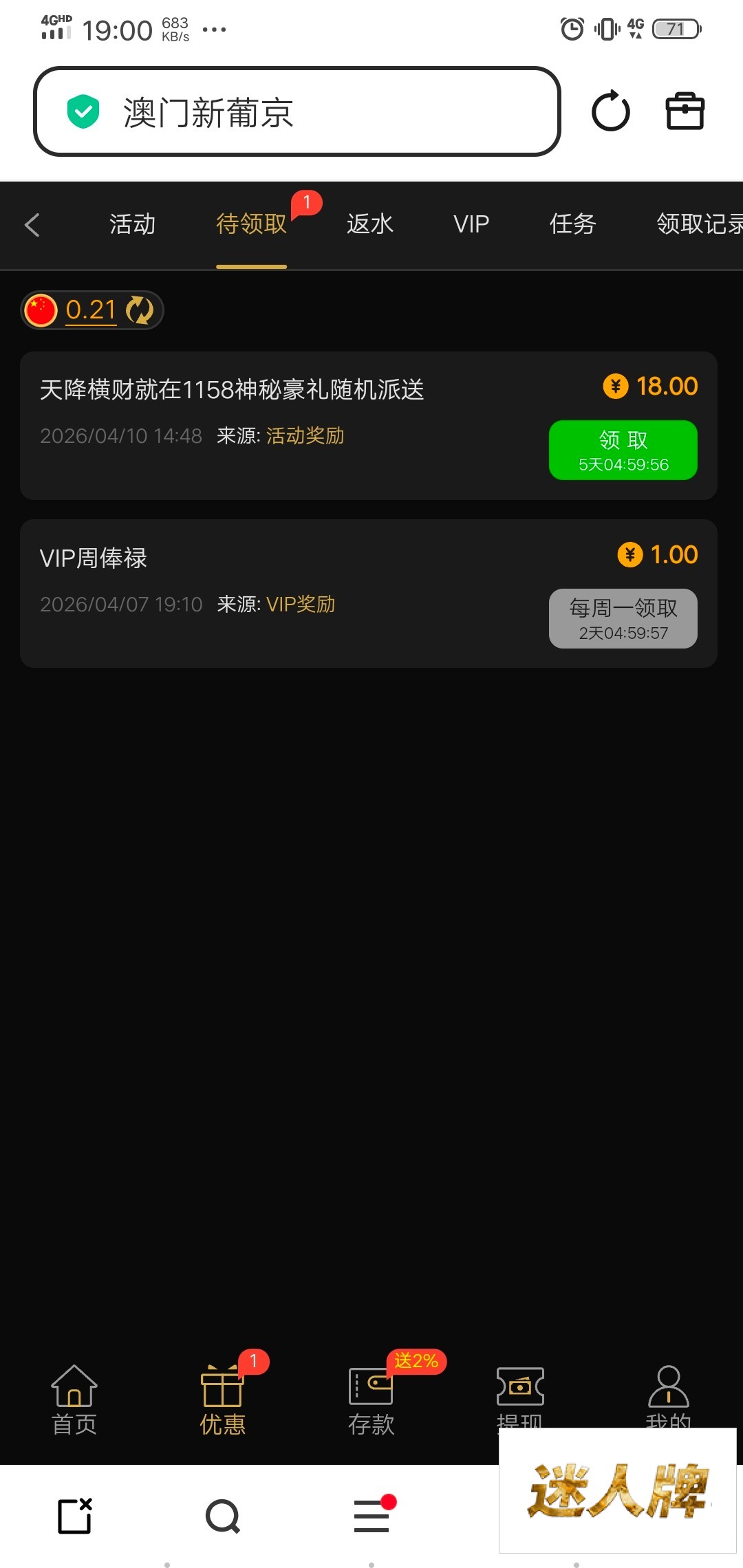Screen dimensions: 743x1568
Task: Reload the page with the refresh icon
Action: coord(610,111)
